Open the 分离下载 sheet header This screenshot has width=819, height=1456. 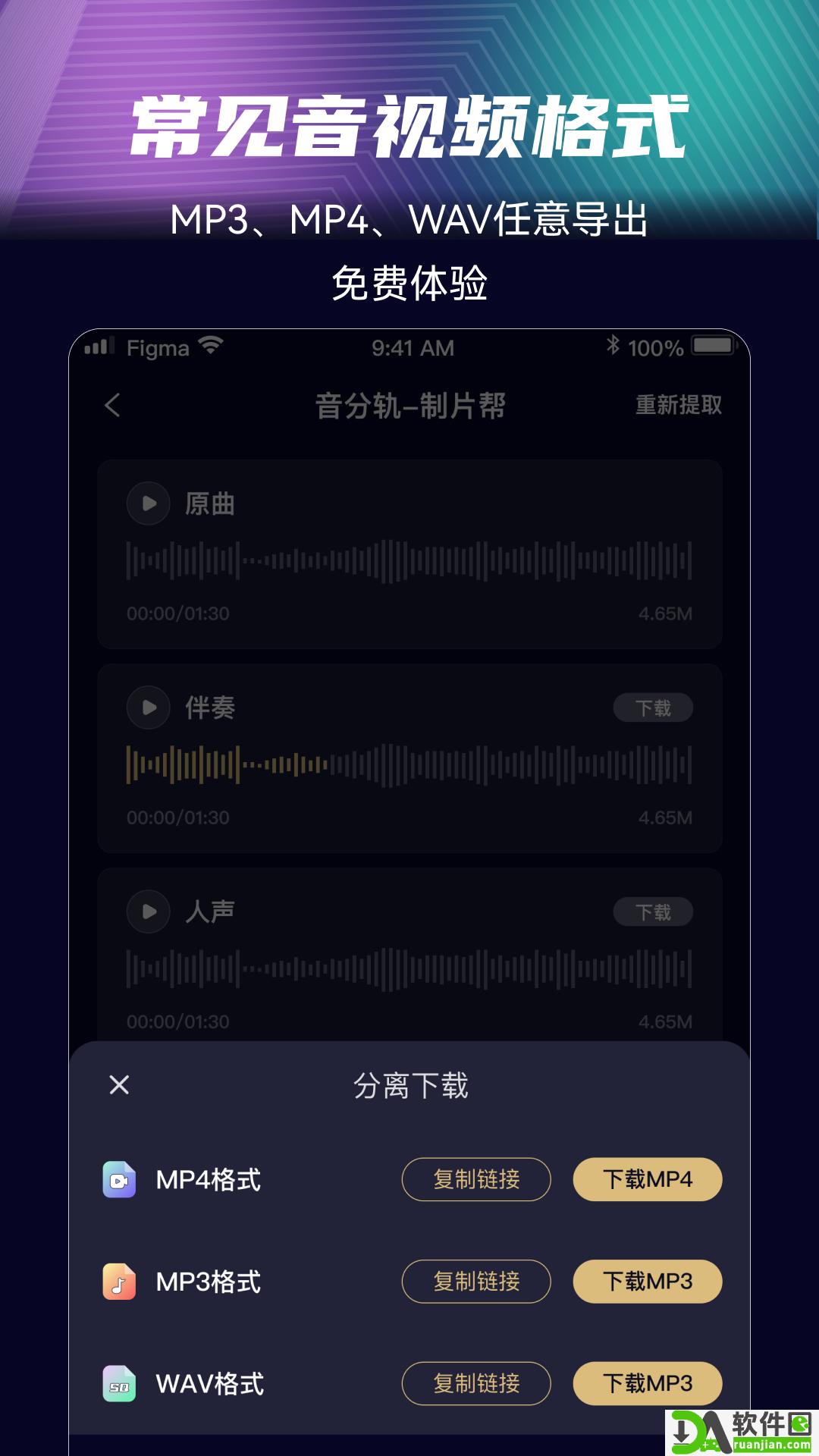[409, 1086]
